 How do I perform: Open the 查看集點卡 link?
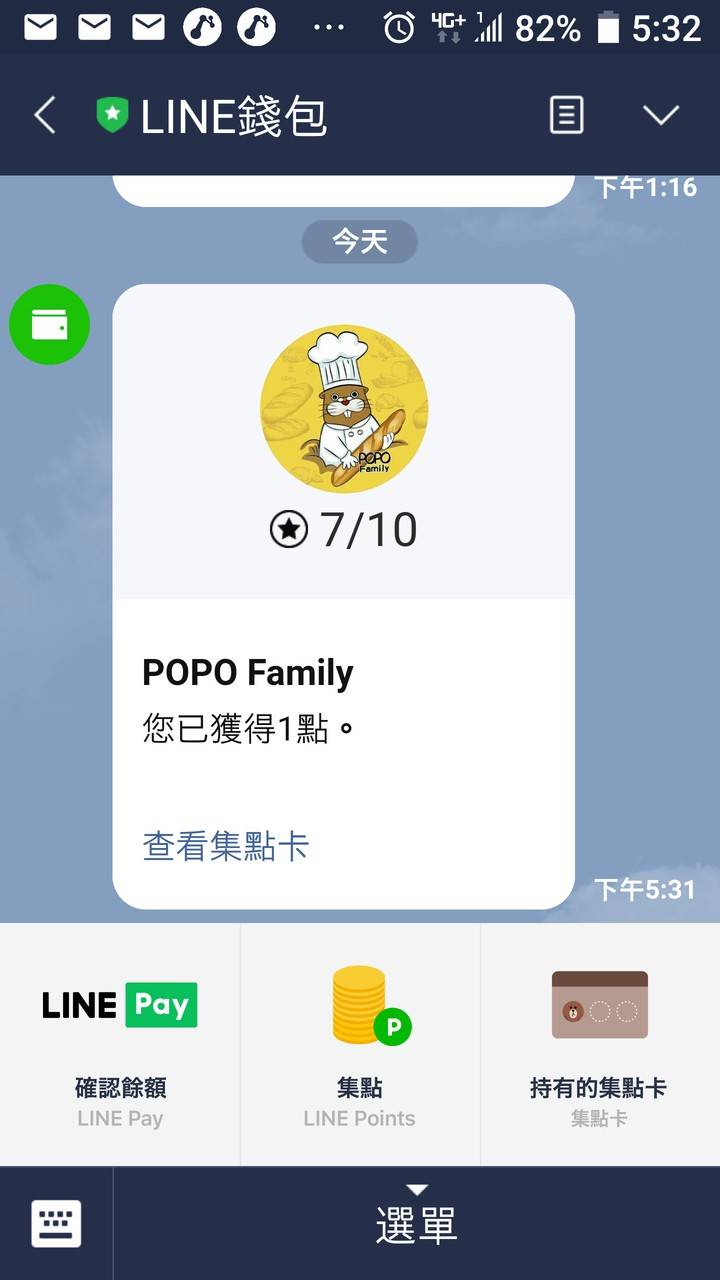coord(226,846)
